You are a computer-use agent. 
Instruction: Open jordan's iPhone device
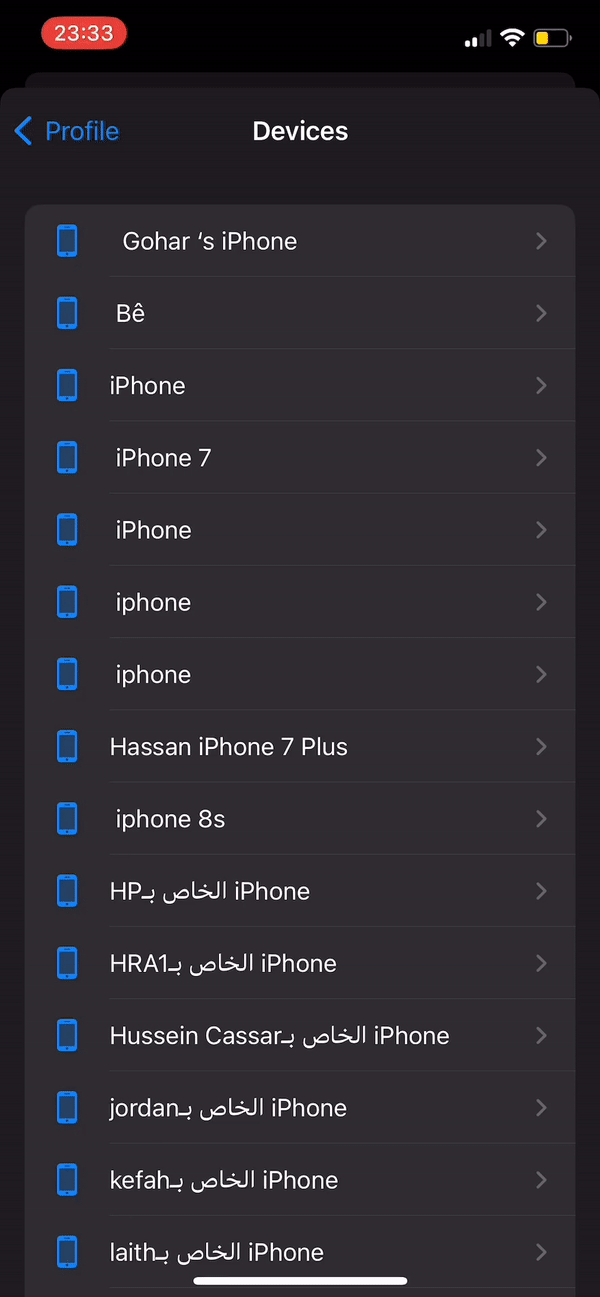click(300, 1108)
